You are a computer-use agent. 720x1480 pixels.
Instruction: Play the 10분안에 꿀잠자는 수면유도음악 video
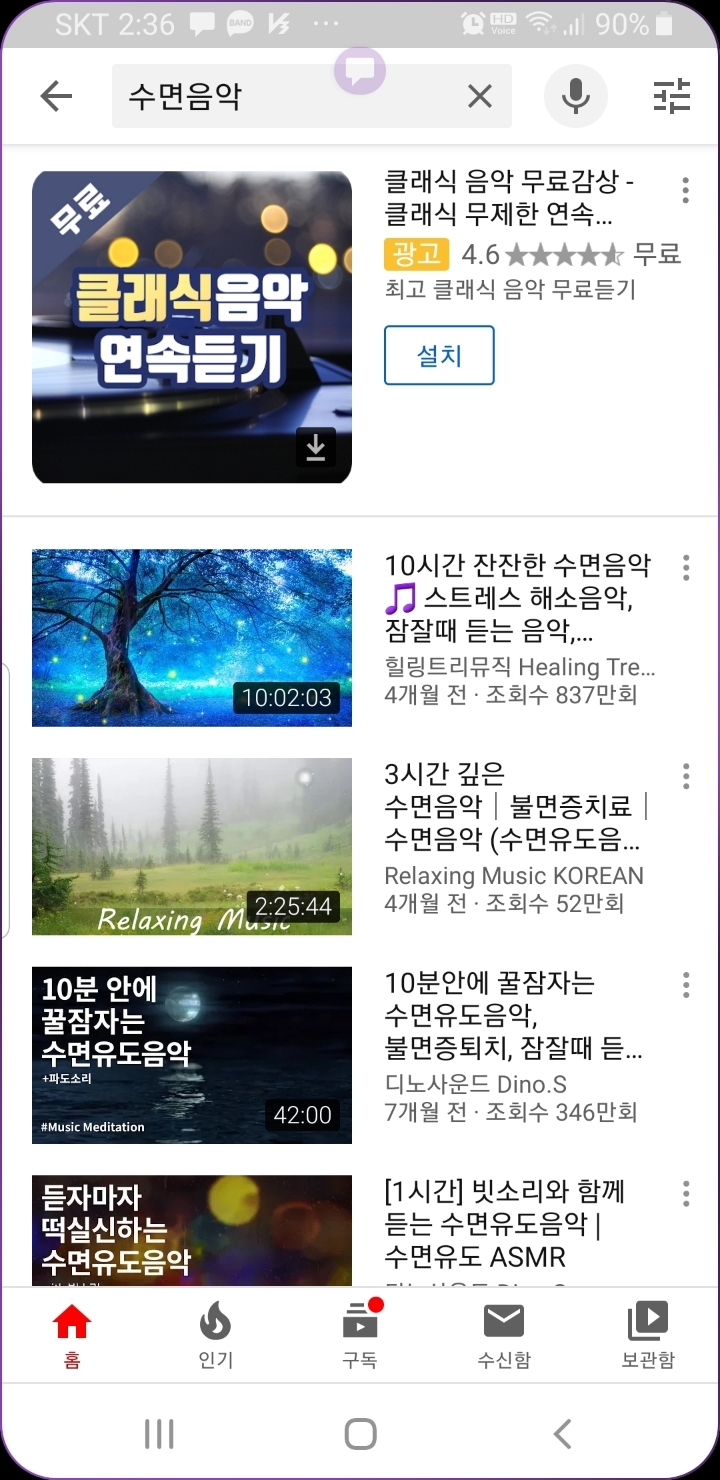click(x=192, y=1055)
